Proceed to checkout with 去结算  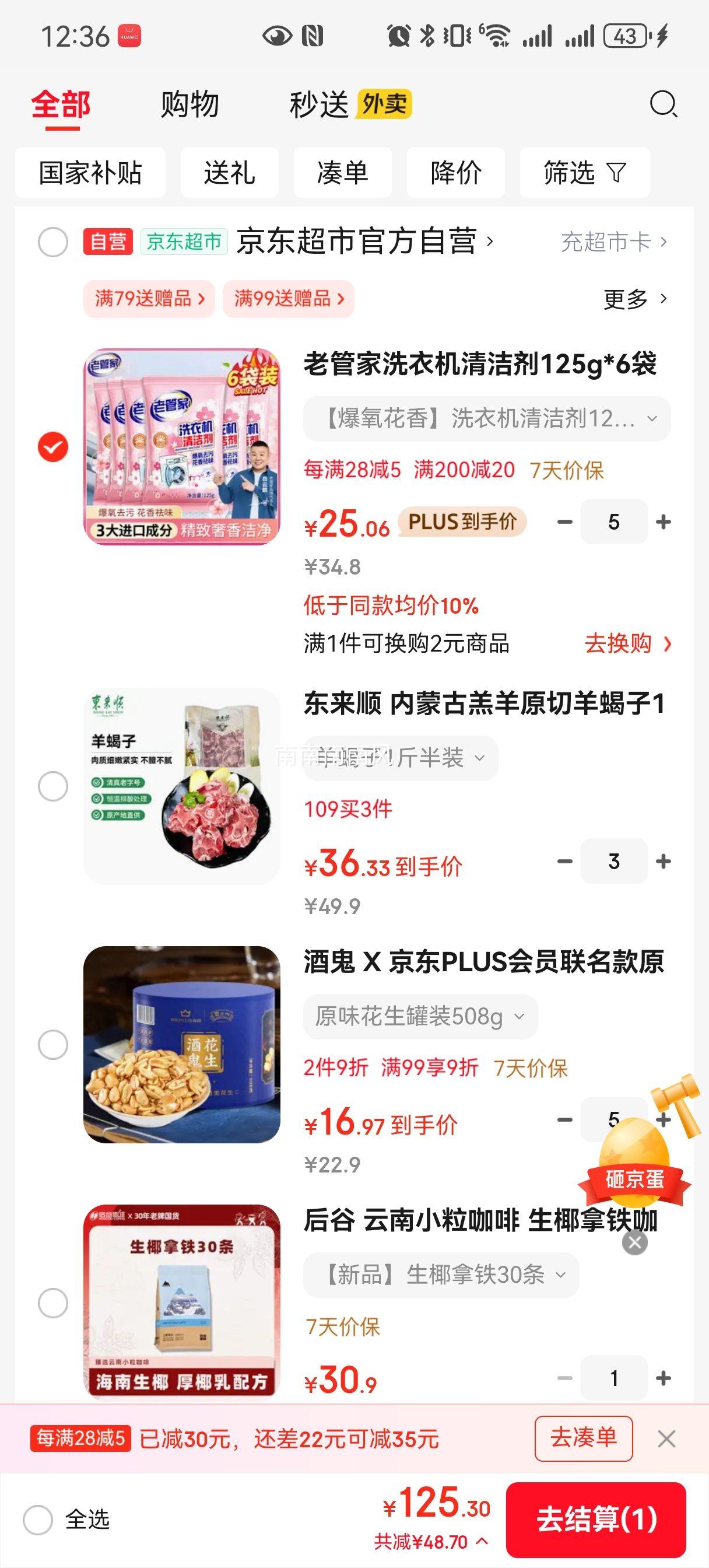pos(596,1520)
